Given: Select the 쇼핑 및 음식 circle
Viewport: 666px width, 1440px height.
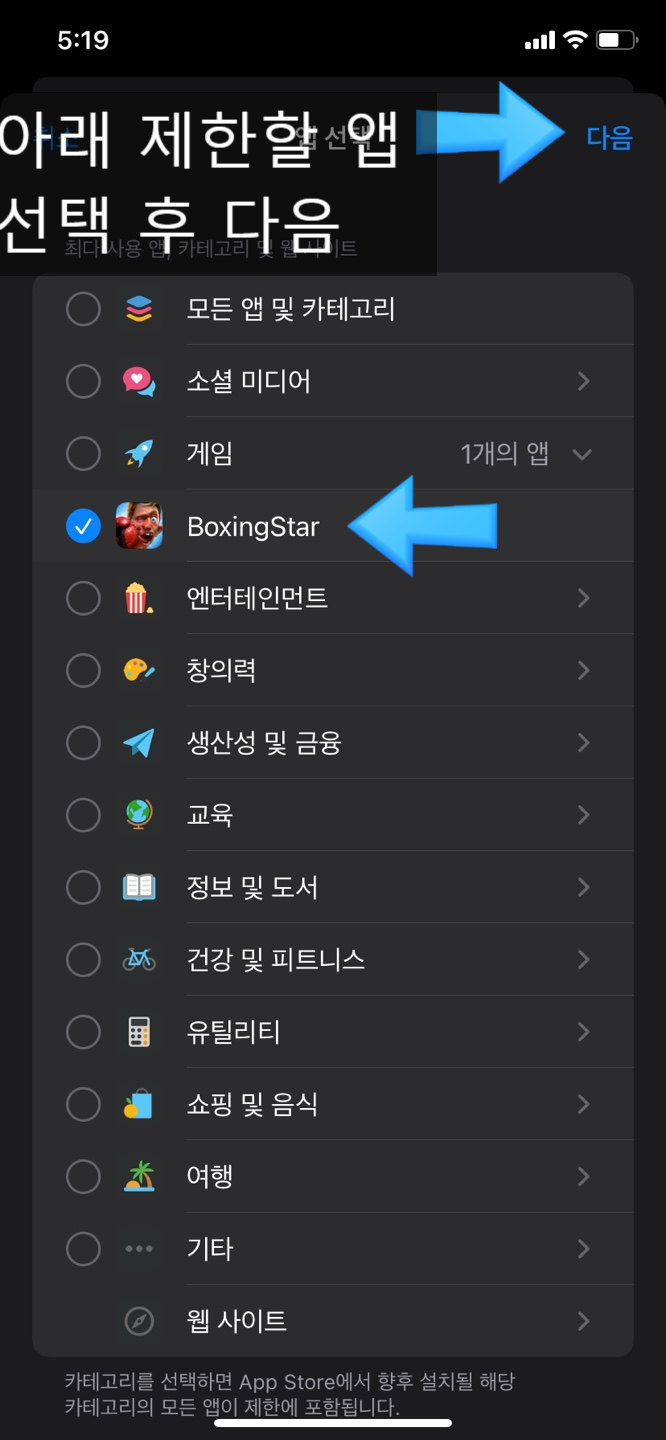Looking at the screenshot, I should coord(83,1104).
